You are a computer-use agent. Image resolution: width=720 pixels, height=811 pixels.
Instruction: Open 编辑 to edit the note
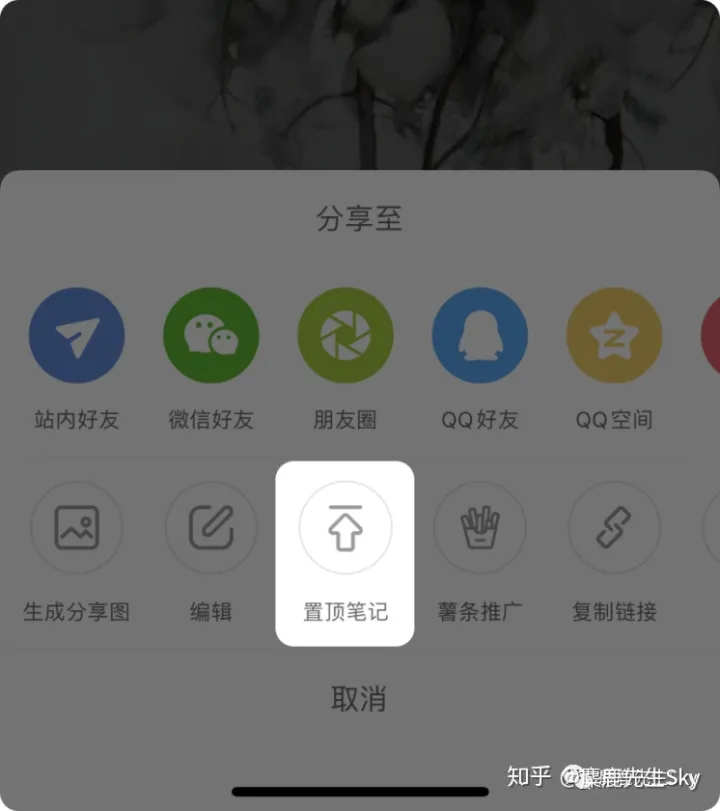211,528
